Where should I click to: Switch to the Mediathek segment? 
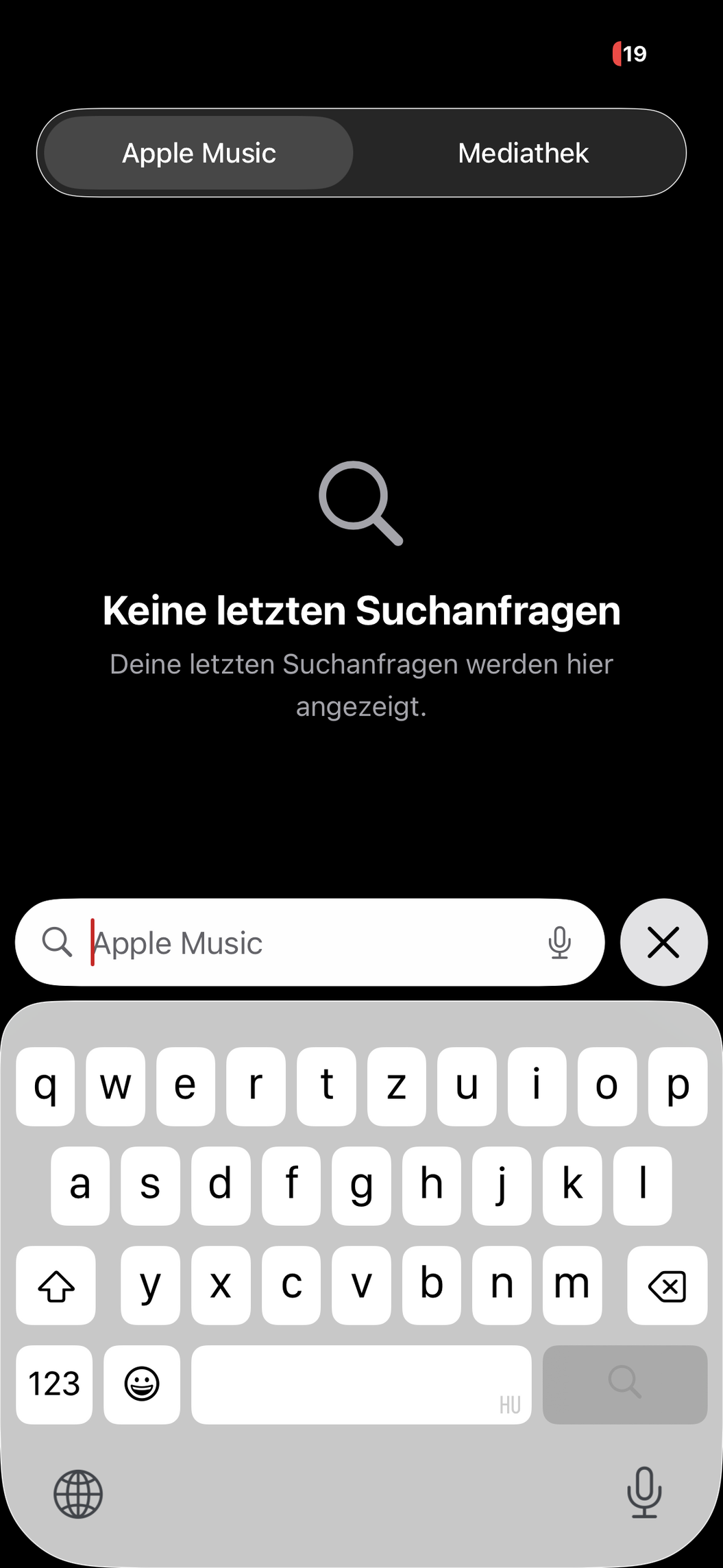523,153
